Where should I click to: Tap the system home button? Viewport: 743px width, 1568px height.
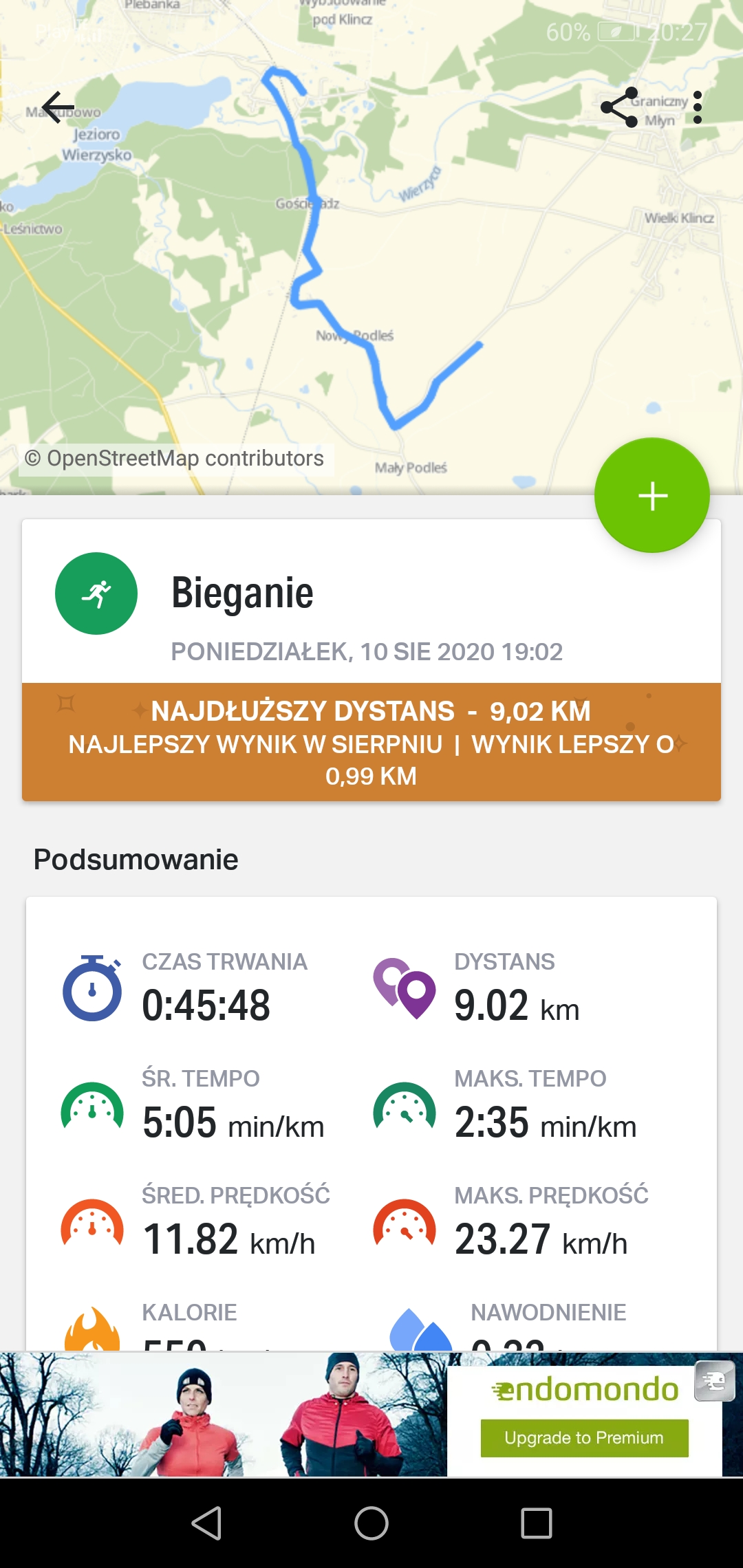(x=371, y=1523)
